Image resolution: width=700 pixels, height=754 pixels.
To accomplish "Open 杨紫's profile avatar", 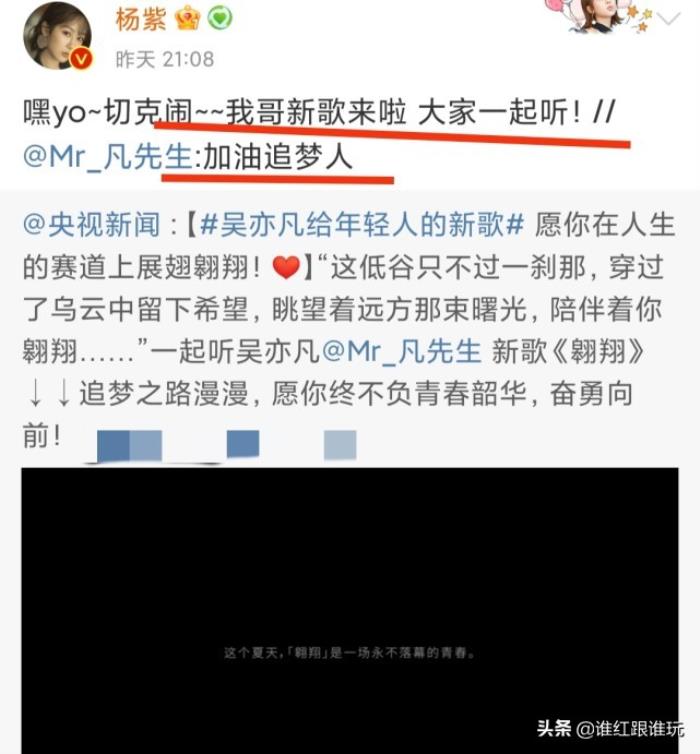I will pyautogui.click(x=57, y=36).
